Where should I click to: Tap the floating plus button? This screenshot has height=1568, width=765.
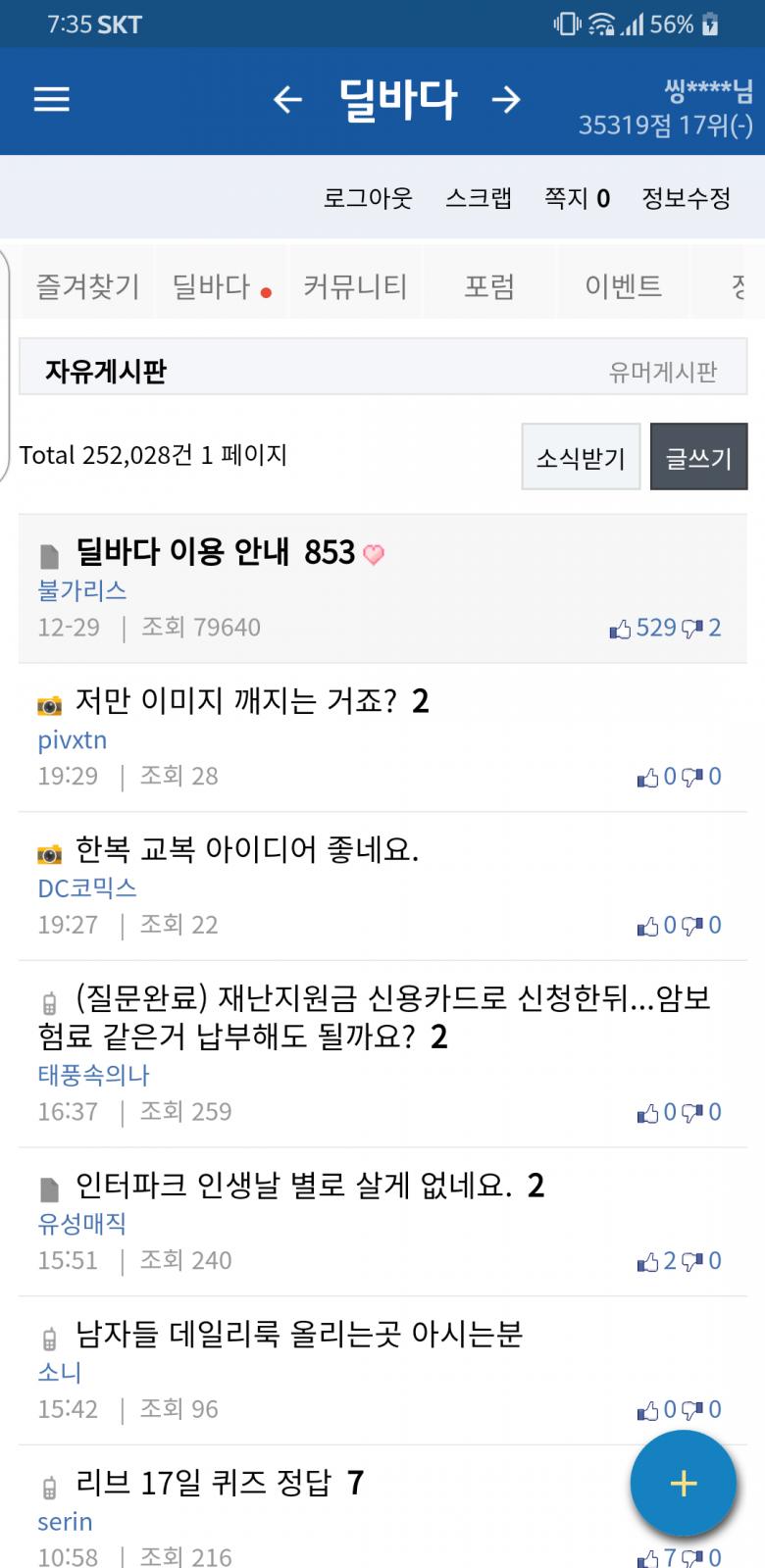click(684, 1484)
